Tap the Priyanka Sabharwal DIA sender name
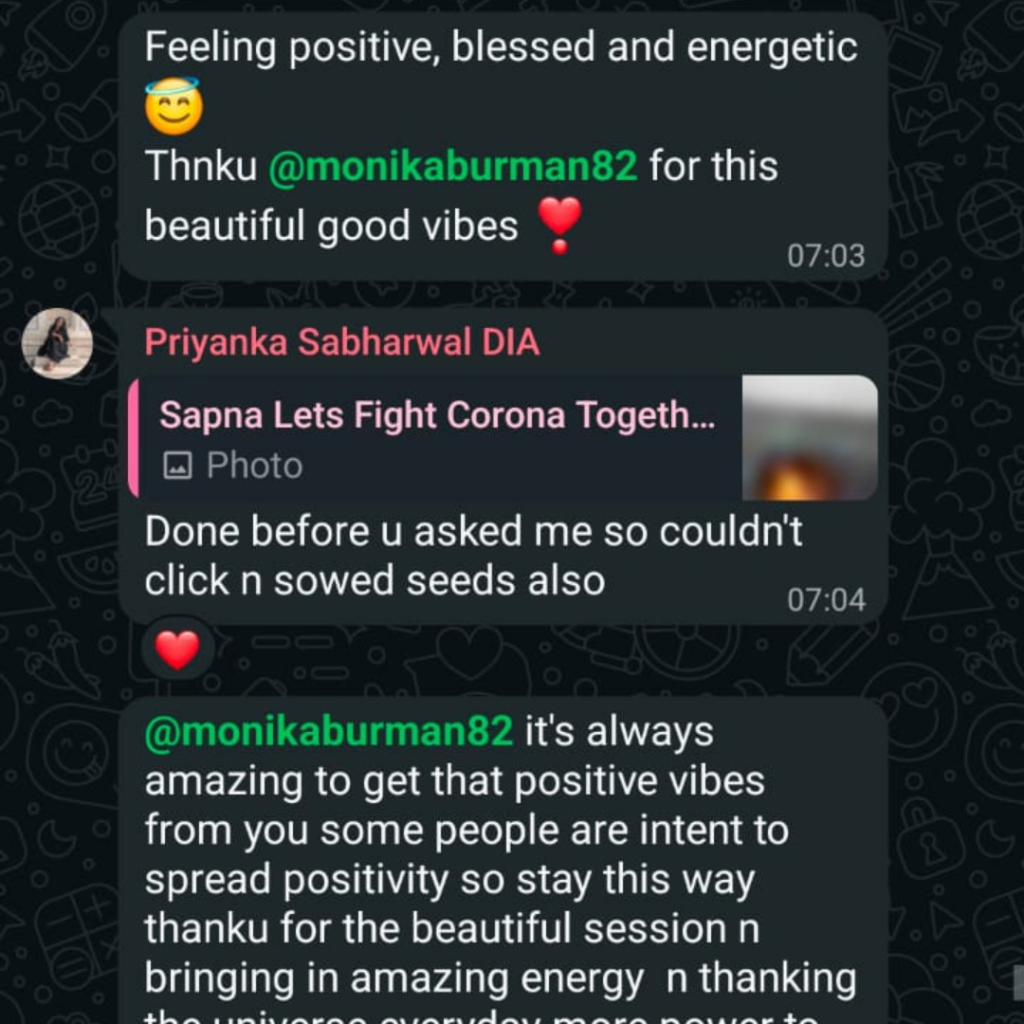 click(341, 343)
